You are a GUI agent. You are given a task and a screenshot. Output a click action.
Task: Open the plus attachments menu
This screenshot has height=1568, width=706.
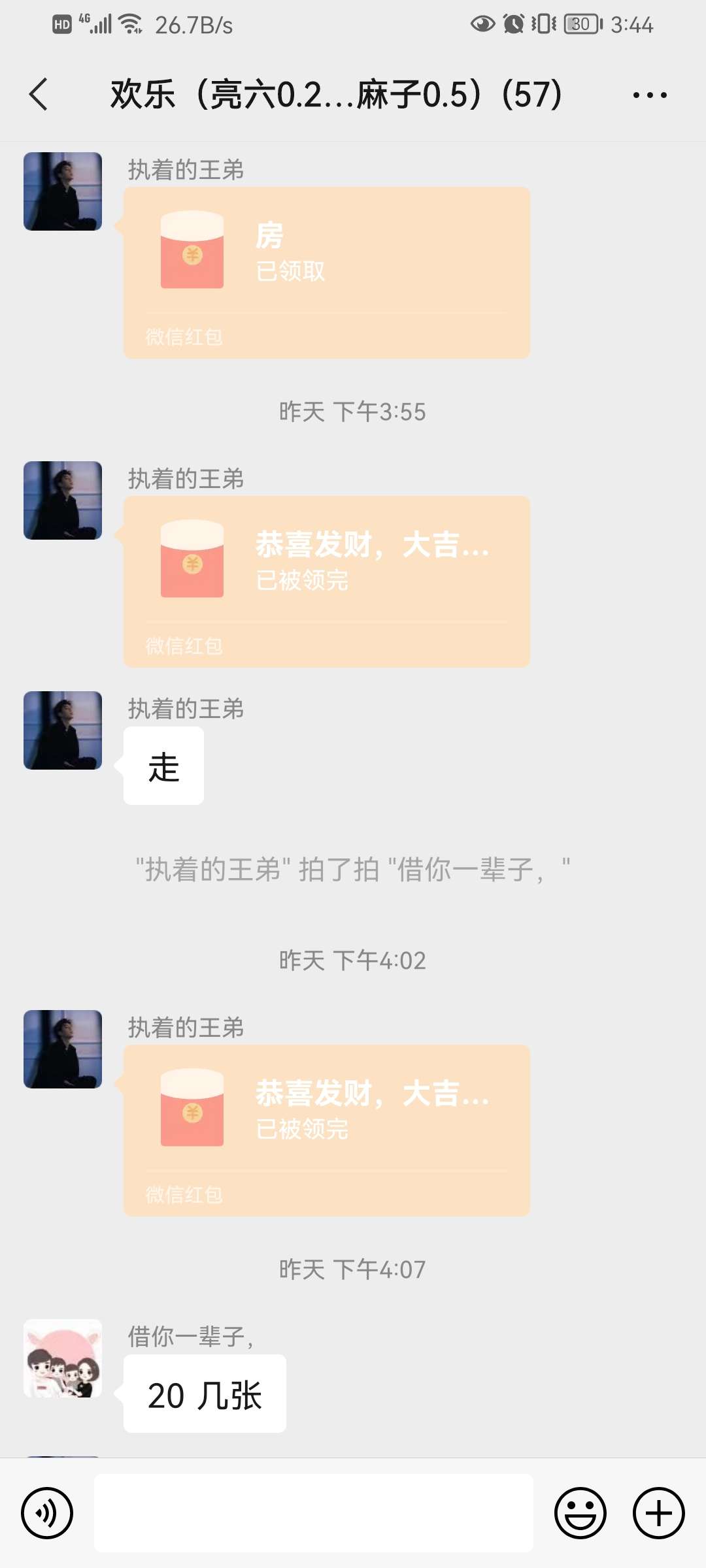point(659,1513)
